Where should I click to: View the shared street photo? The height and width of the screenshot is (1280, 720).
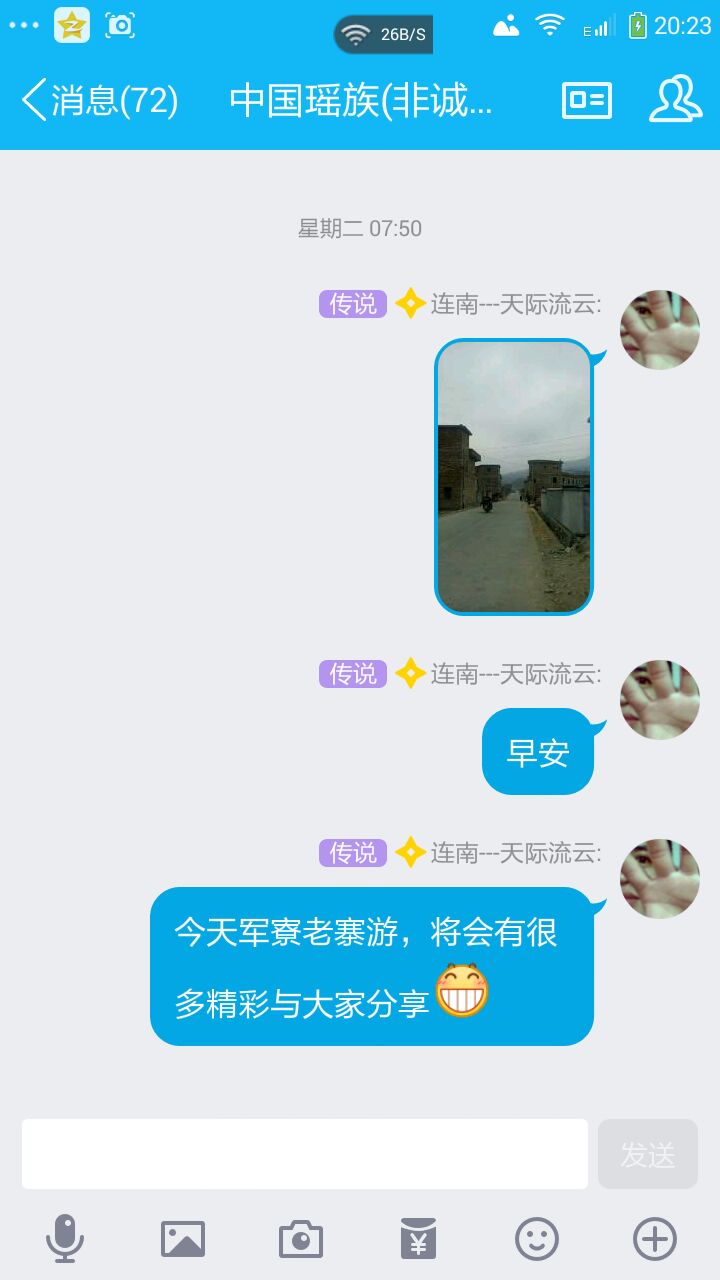(514, 476)
